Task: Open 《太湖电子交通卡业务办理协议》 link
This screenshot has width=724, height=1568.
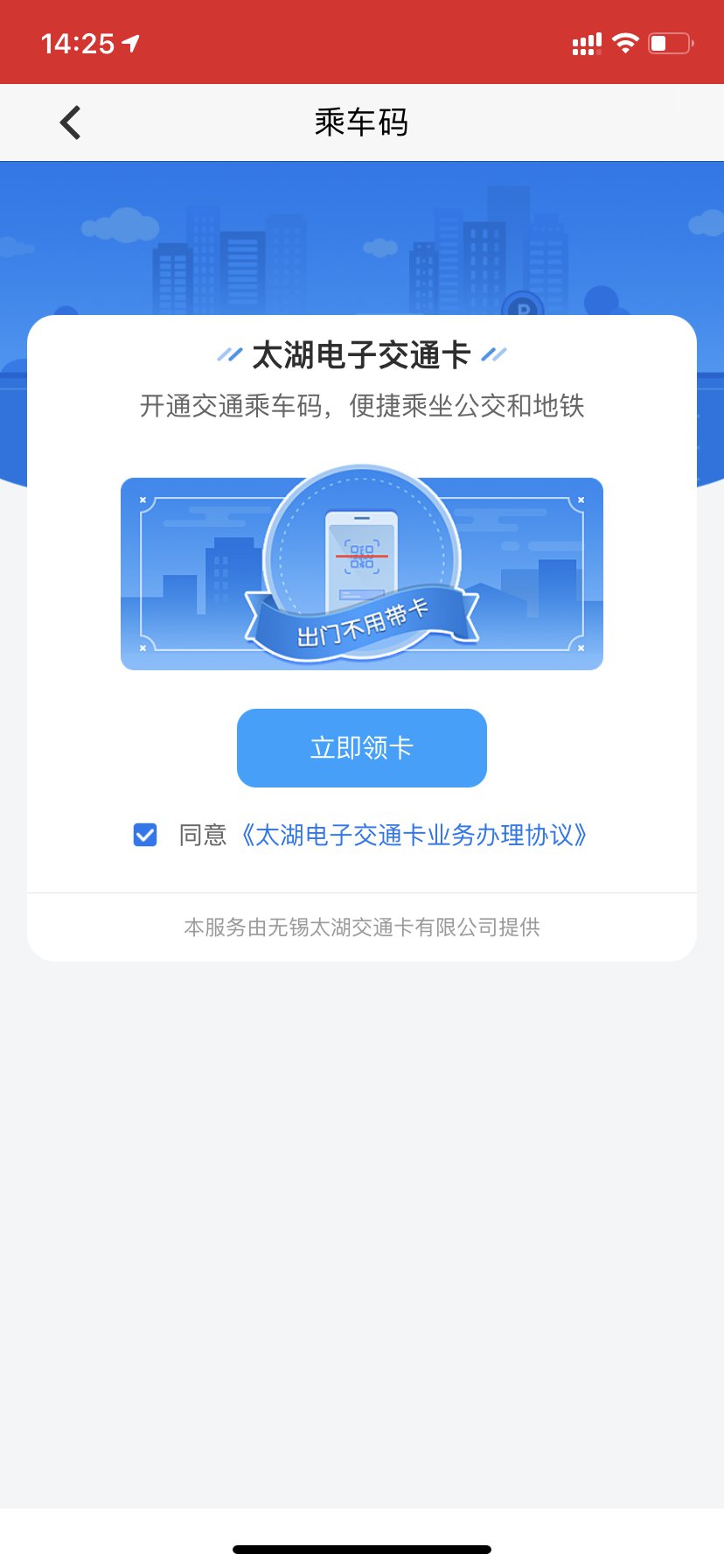Action: [x=413, y=836]
